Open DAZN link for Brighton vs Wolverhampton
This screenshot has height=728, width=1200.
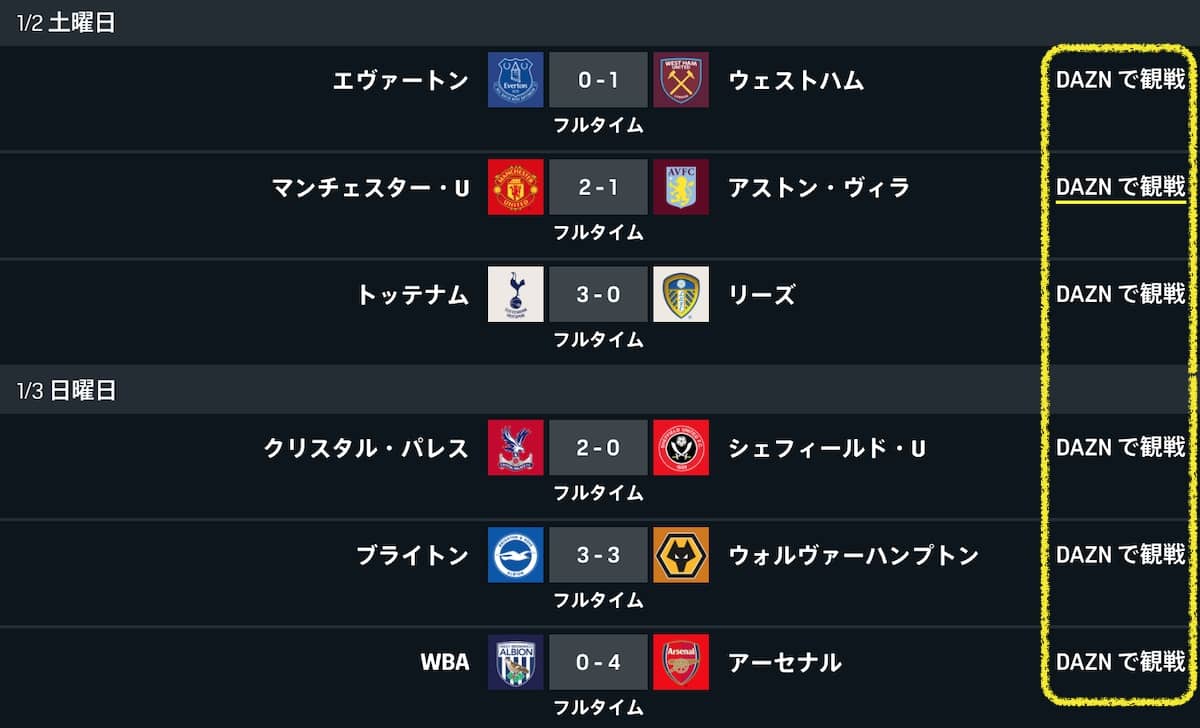(1120, 554)
